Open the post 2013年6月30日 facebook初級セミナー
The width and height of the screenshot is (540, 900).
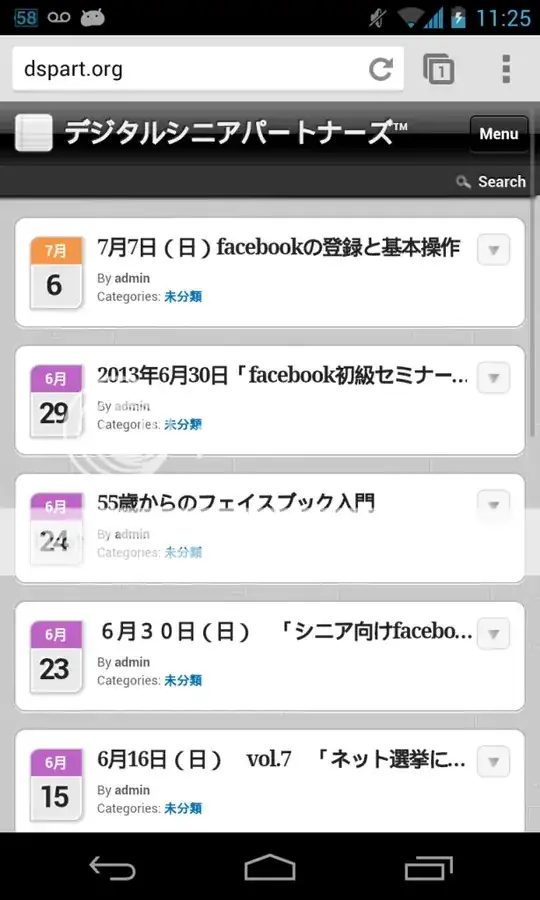click(x=282, y=376)
